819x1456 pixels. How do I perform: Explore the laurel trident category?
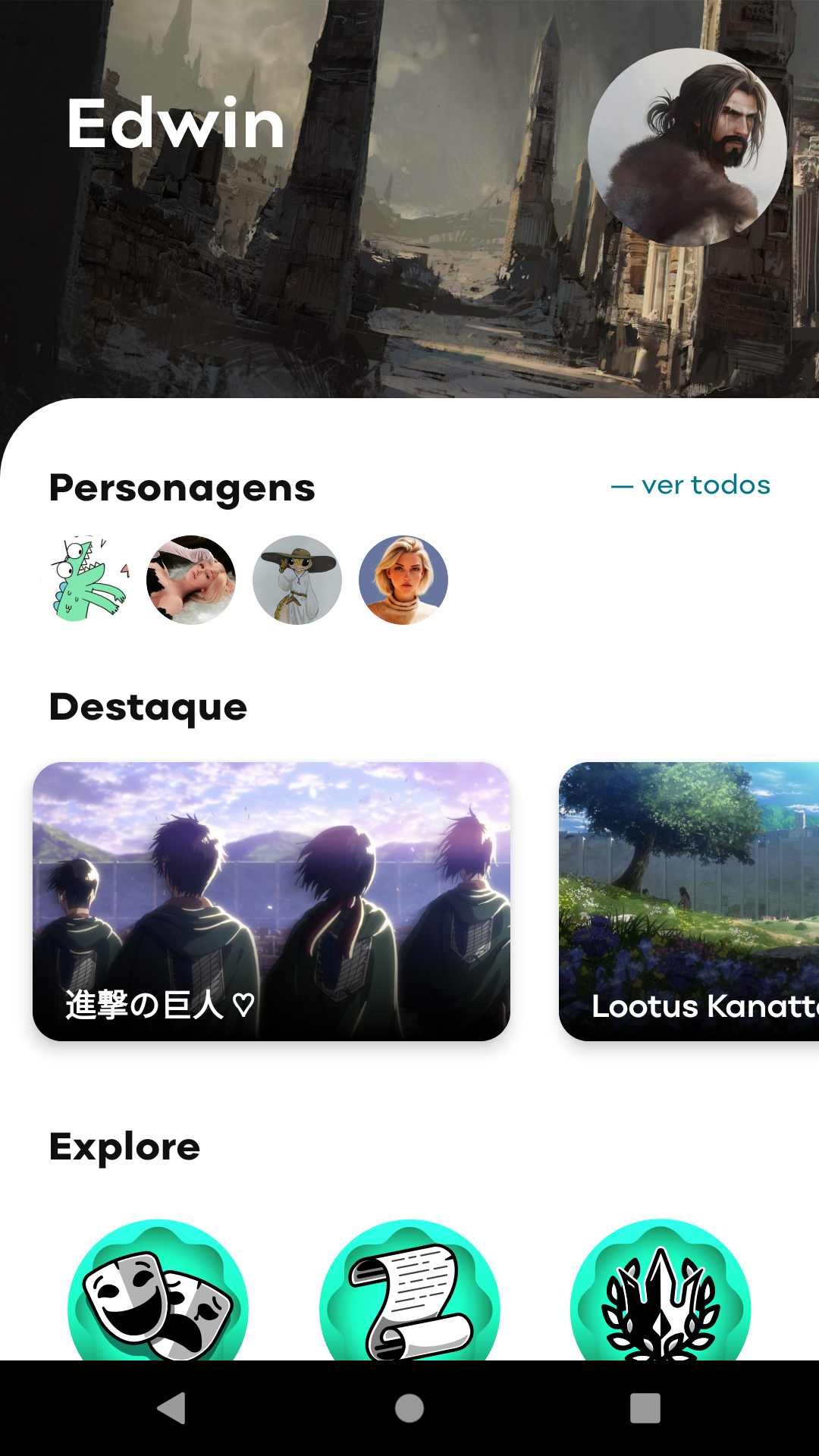[661, 1290]
